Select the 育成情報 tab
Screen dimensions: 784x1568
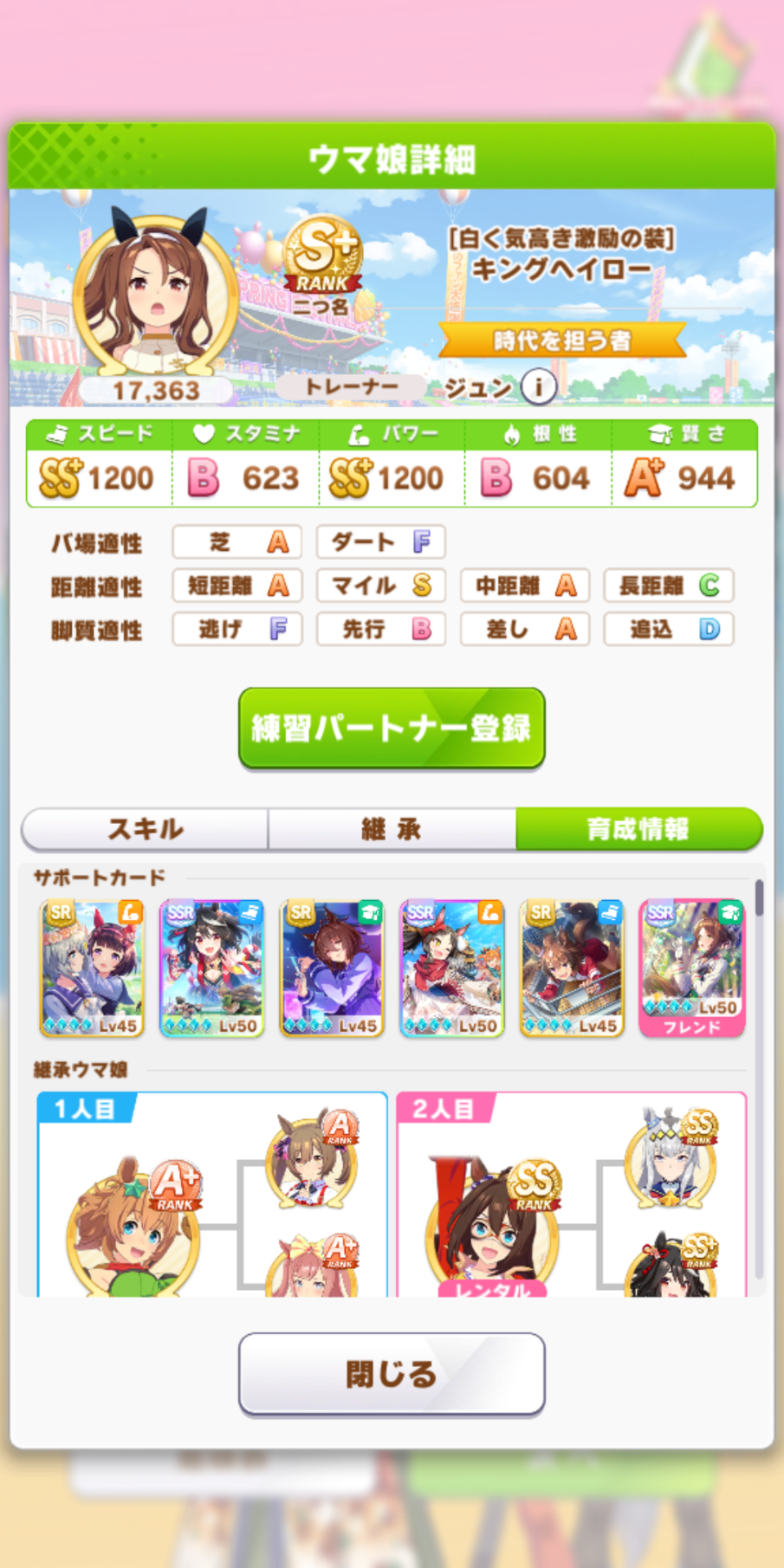coord(638,829)
